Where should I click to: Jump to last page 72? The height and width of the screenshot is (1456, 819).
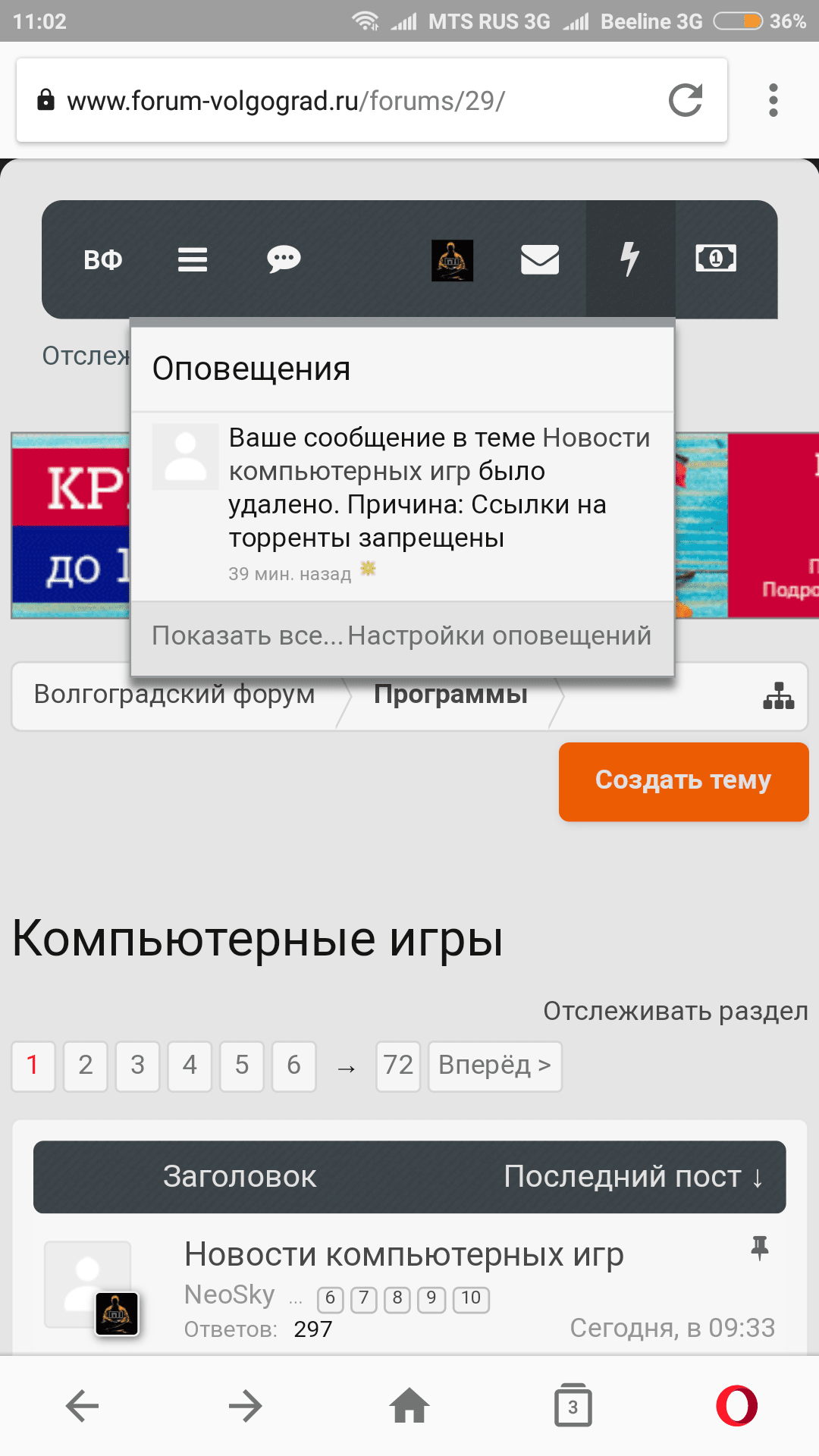pyautogui.click(x=398, y=1065)
